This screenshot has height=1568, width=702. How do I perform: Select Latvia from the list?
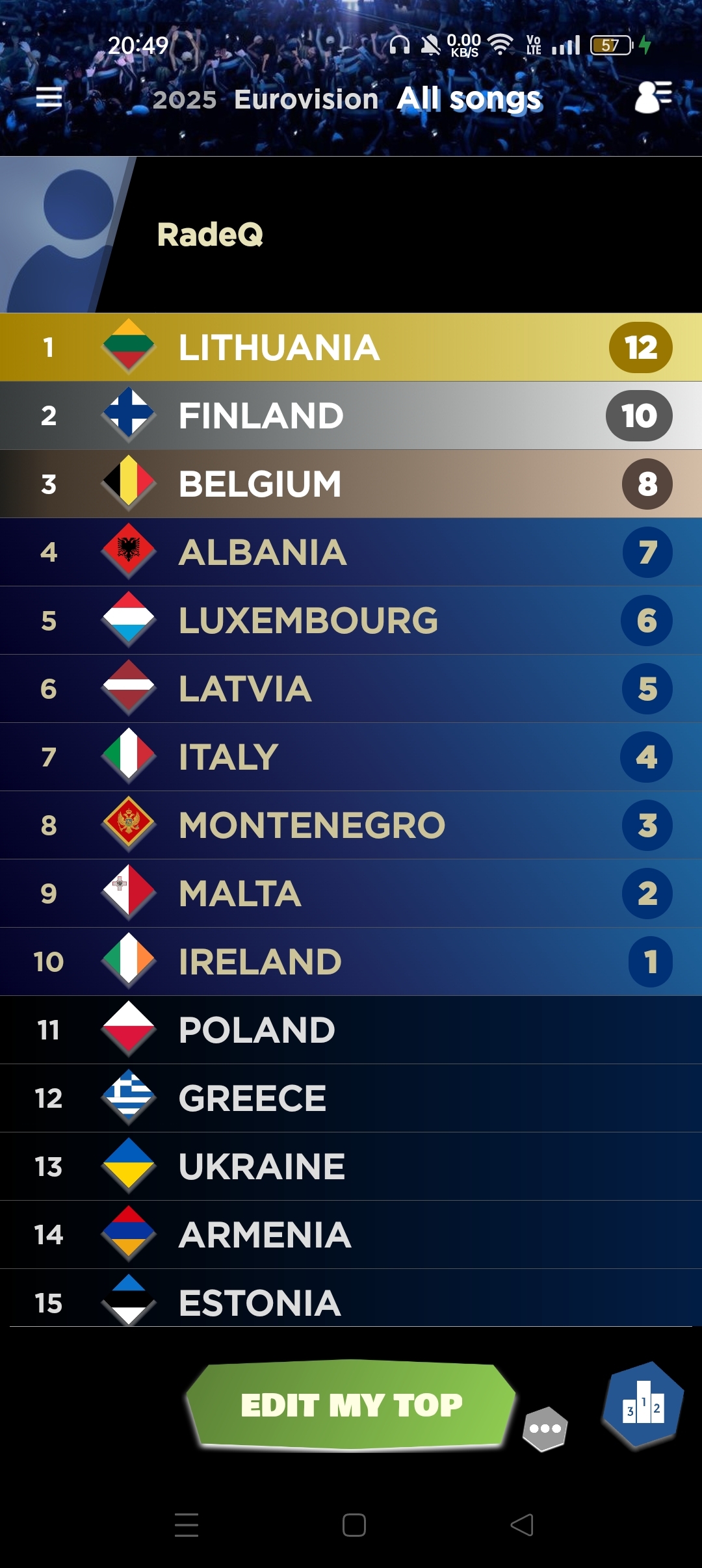pos(351,688)
